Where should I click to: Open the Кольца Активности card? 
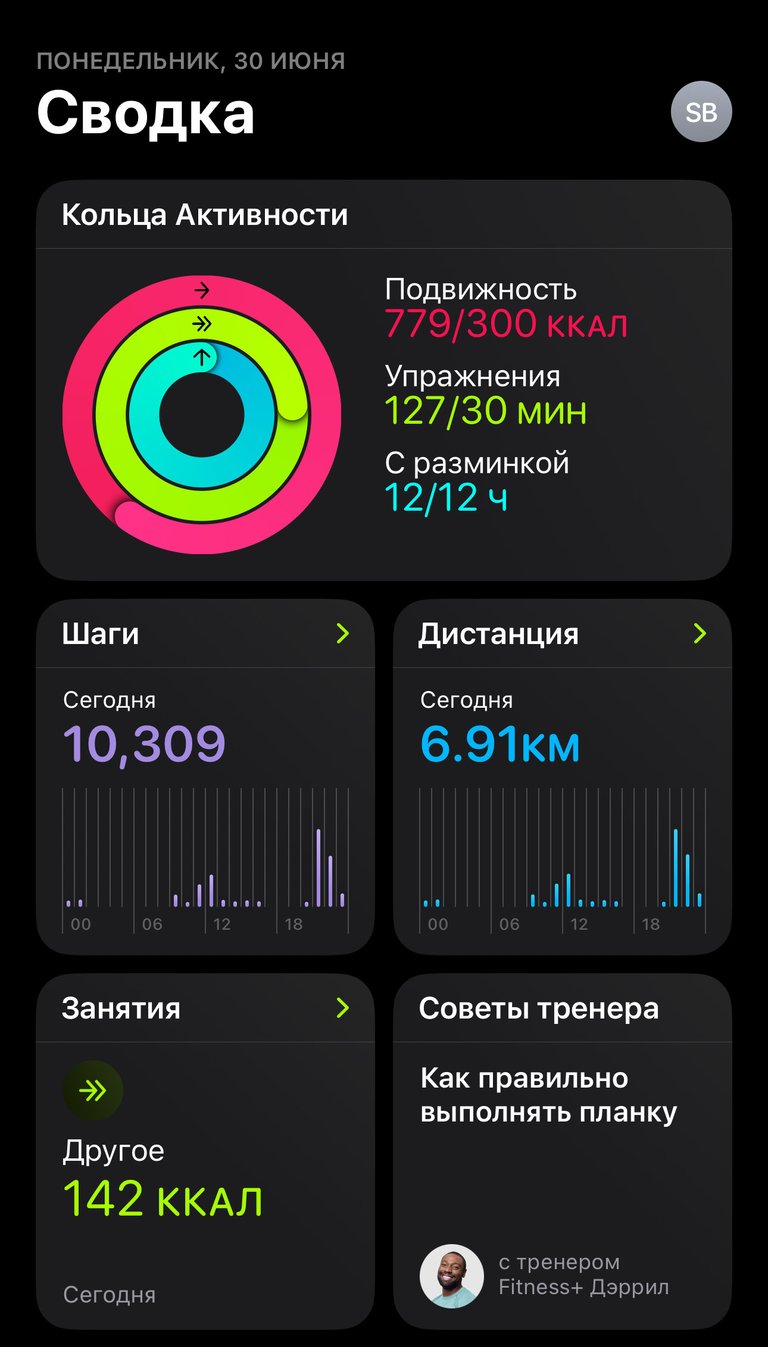(x=384, y=380)
